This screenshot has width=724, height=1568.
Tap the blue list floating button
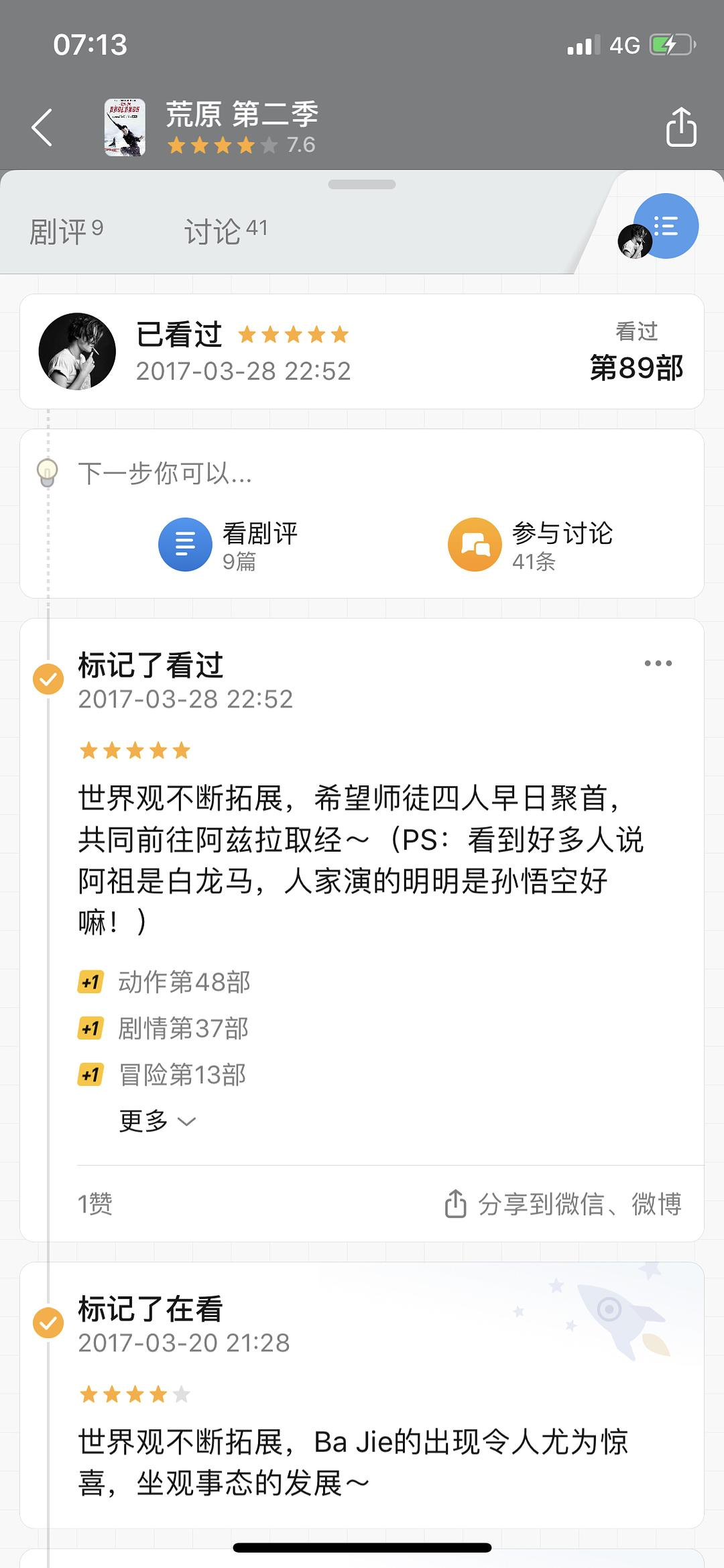pyautogui.click(x=666, y=226)
